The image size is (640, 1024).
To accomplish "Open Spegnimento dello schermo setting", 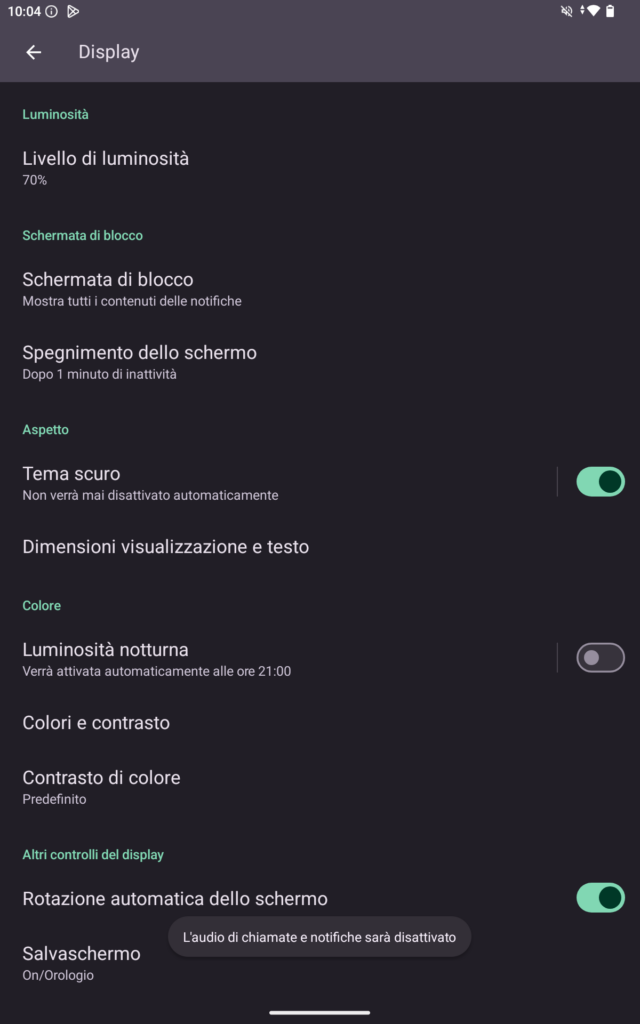I will [x=140, y=361].
